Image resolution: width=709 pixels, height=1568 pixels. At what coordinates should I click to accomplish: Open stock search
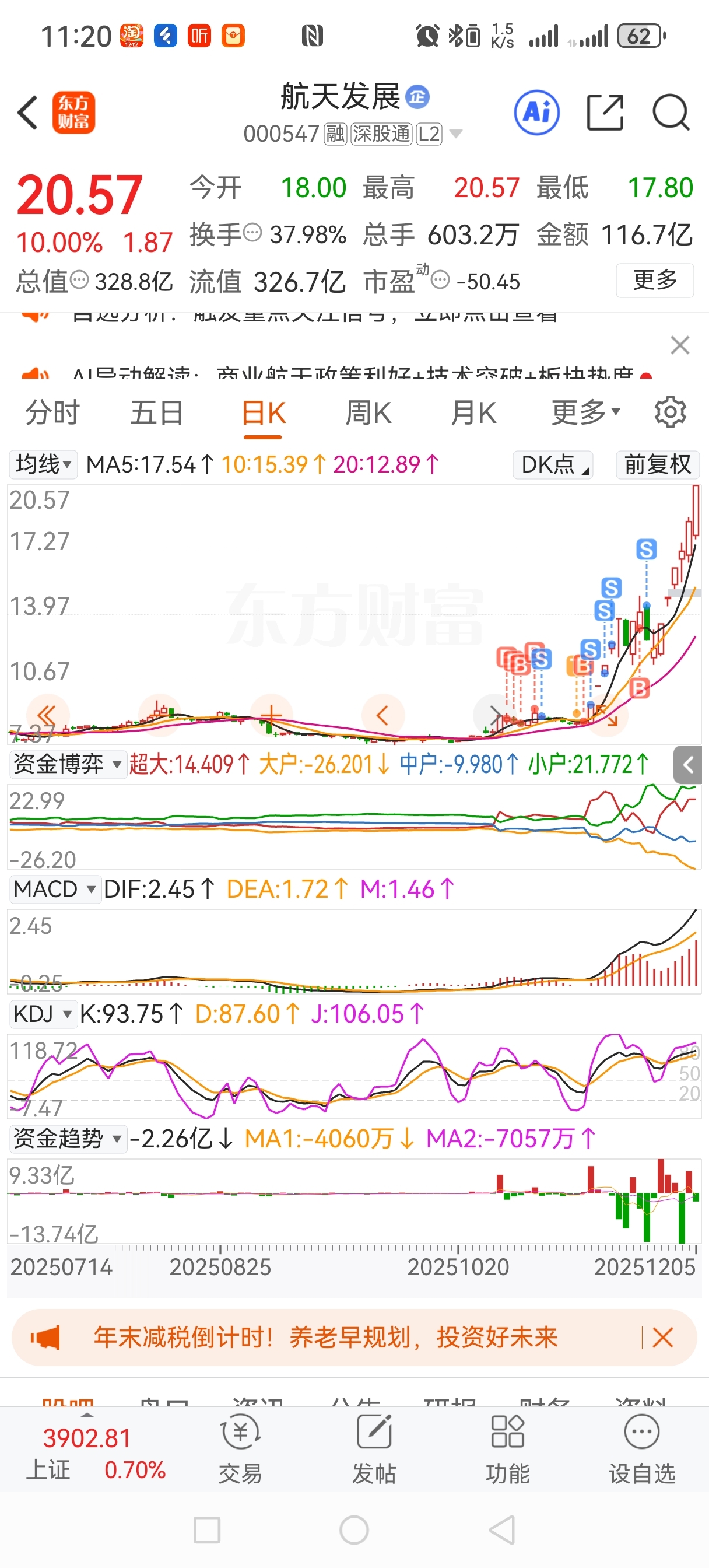pos(670,113)
